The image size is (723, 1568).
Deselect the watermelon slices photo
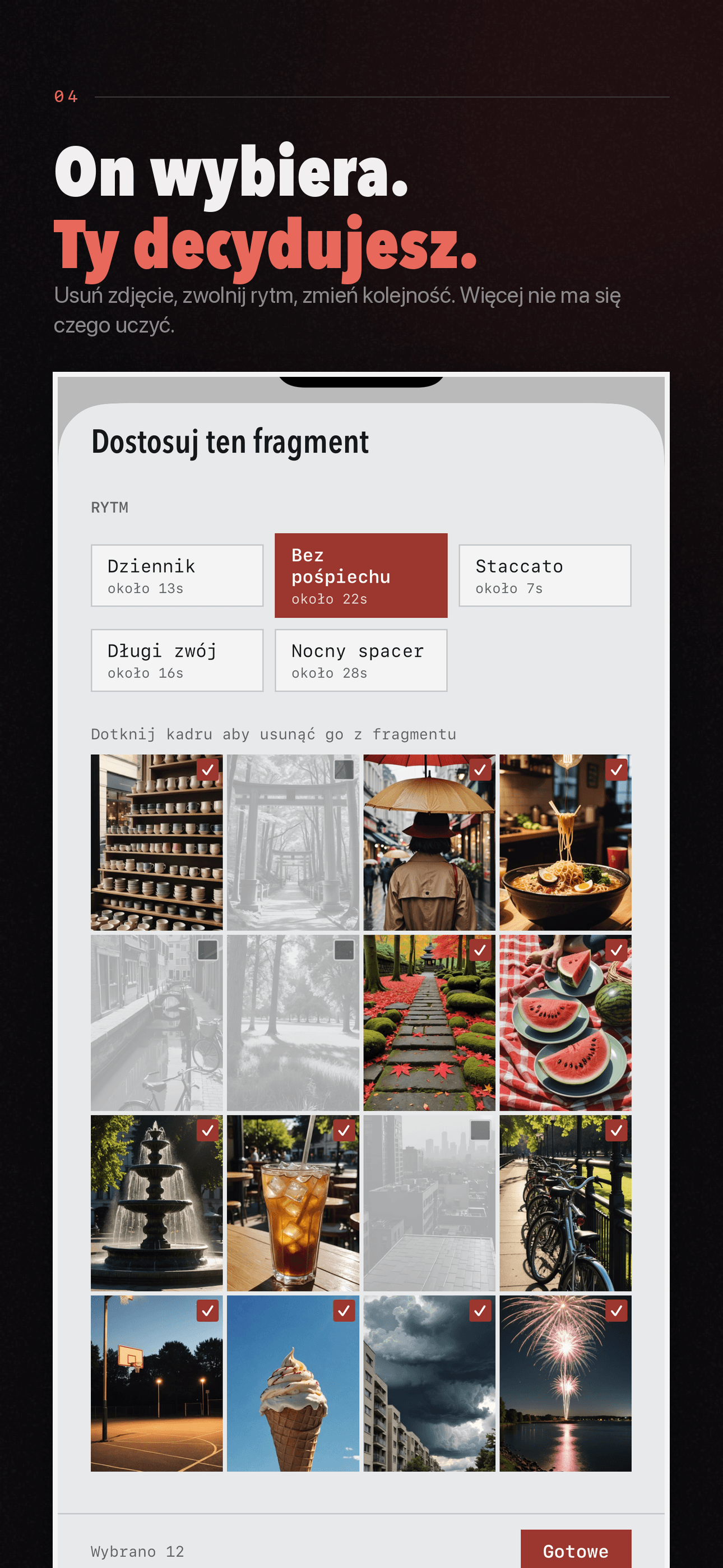coord(566,1022)
